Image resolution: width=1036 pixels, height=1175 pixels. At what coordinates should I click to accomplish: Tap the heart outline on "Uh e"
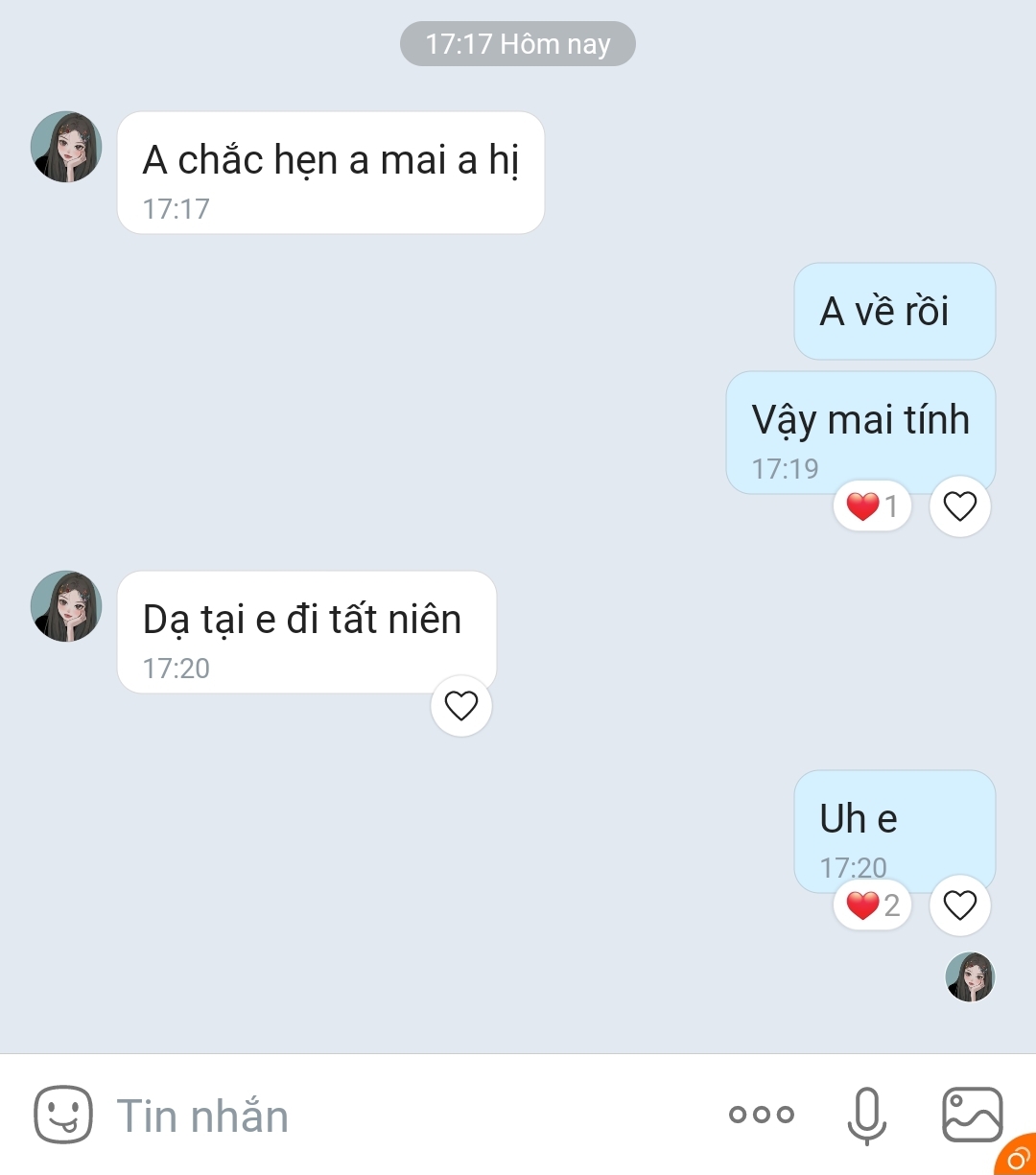pos(959,905)
